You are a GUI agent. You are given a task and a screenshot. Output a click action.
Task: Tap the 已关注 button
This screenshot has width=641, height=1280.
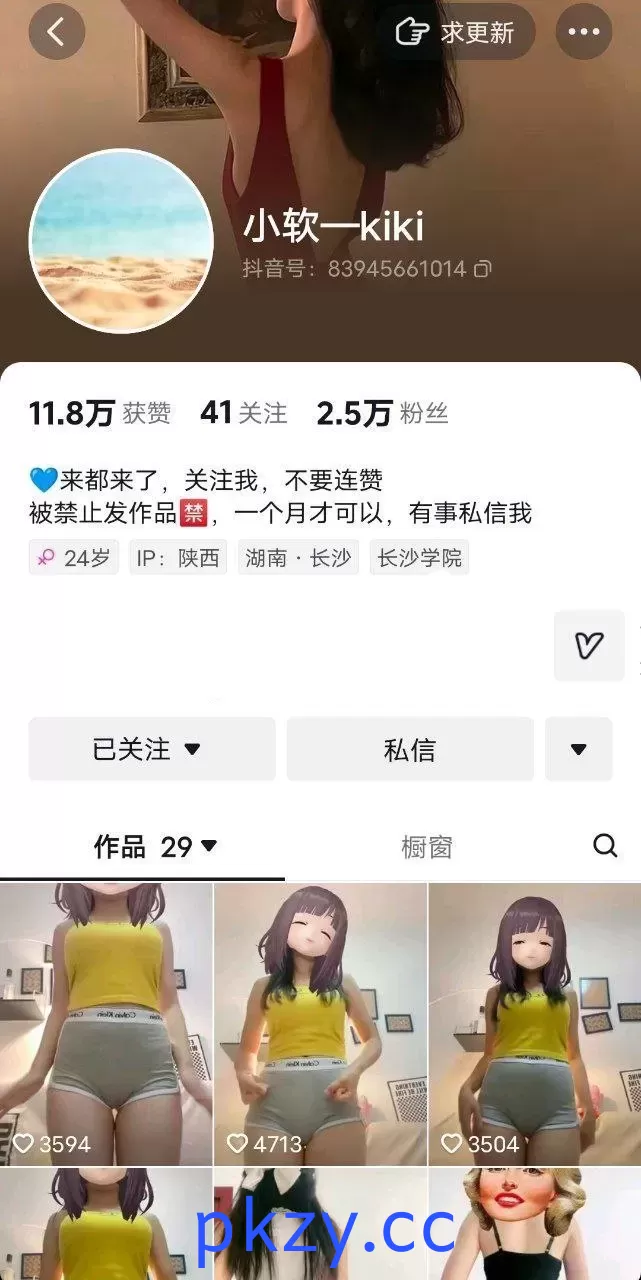151,749
